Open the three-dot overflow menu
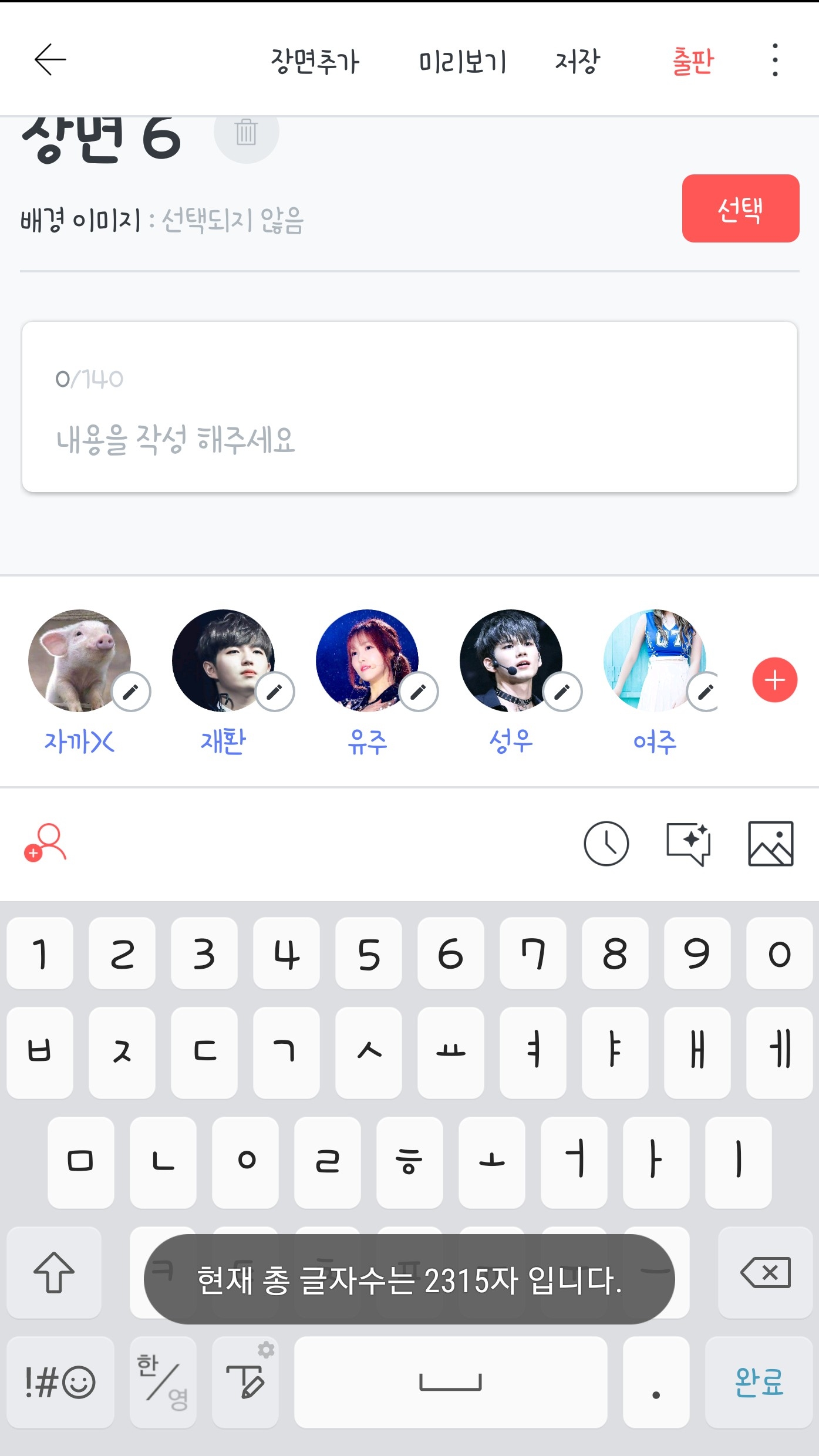Viewport: 819px width, 1456px height. click(775, 60)
